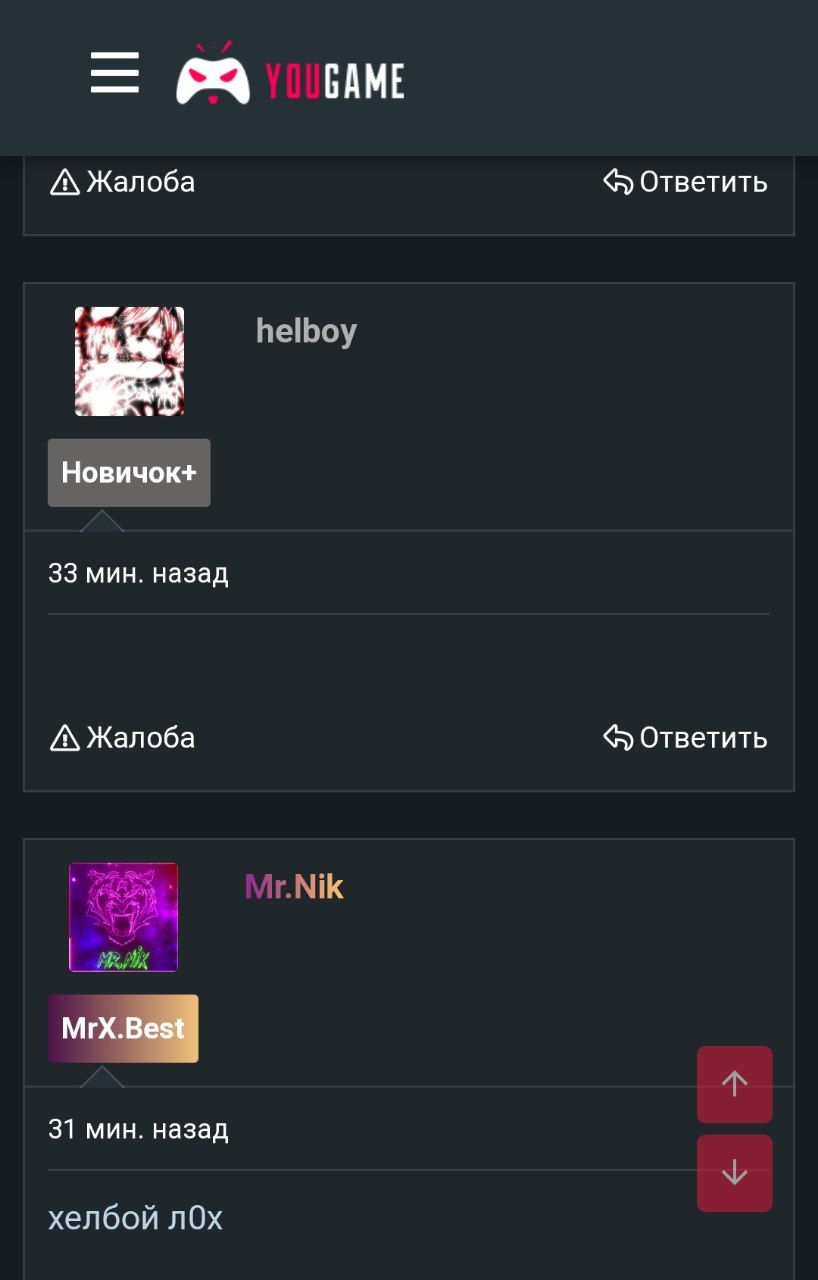818x1280 pixels.
Task: Open the "31 мин. назад" post timestamp link
Action: pos(138,1130)
